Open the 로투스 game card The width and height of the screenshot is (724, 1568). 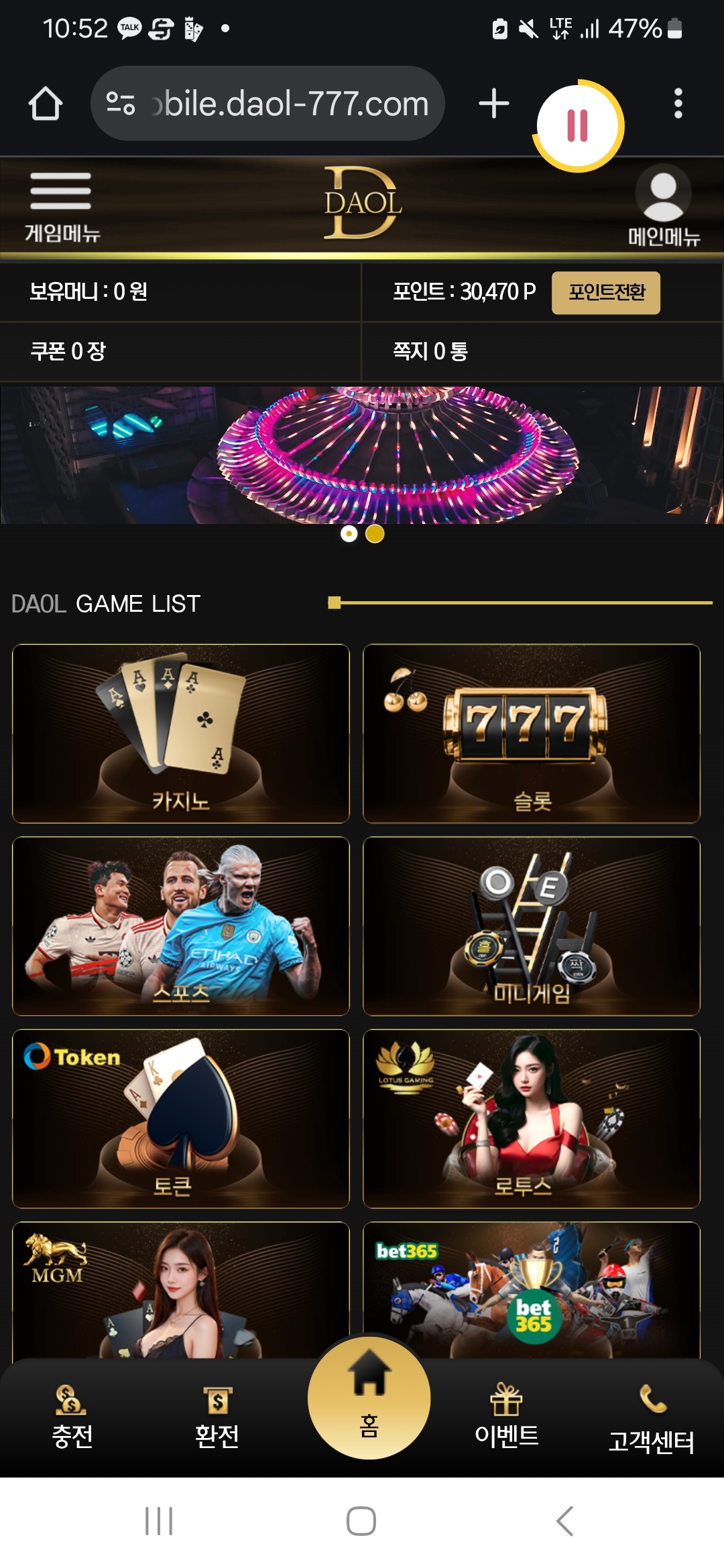point(531,1118)
